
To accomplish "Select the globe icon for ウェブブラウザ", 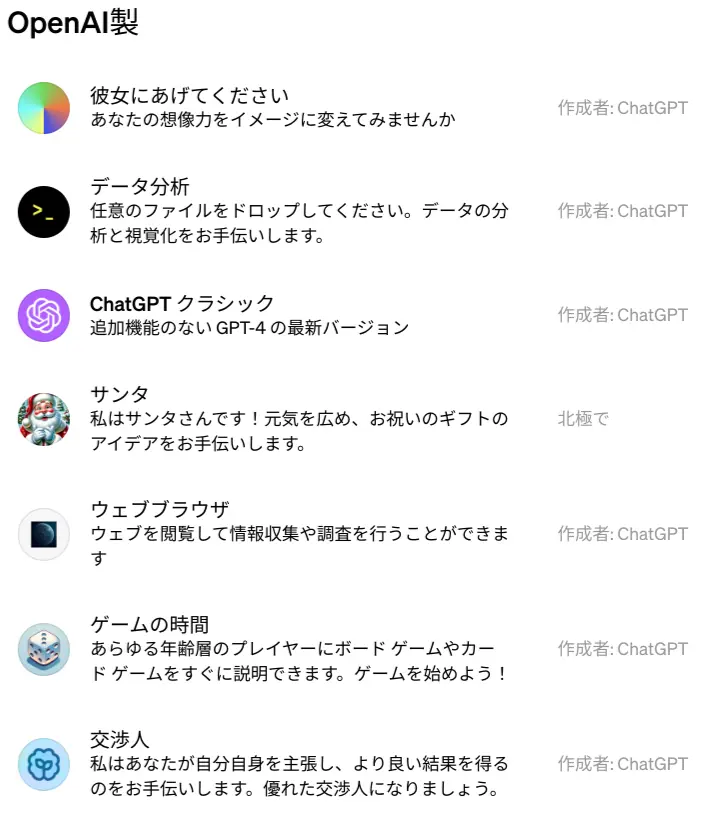I will coord(42,534).
